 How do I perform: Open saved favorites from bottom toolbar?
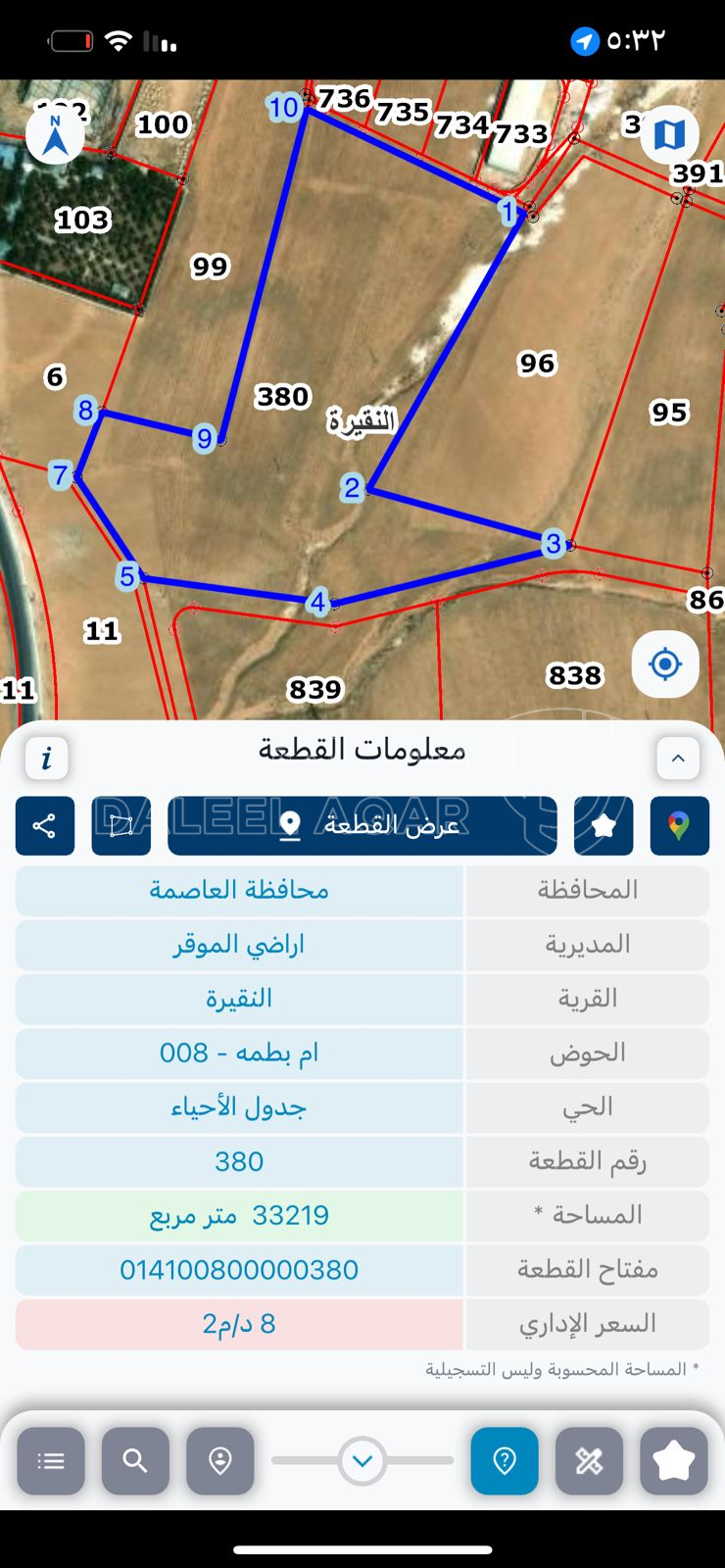click(x=674, y=1461)
